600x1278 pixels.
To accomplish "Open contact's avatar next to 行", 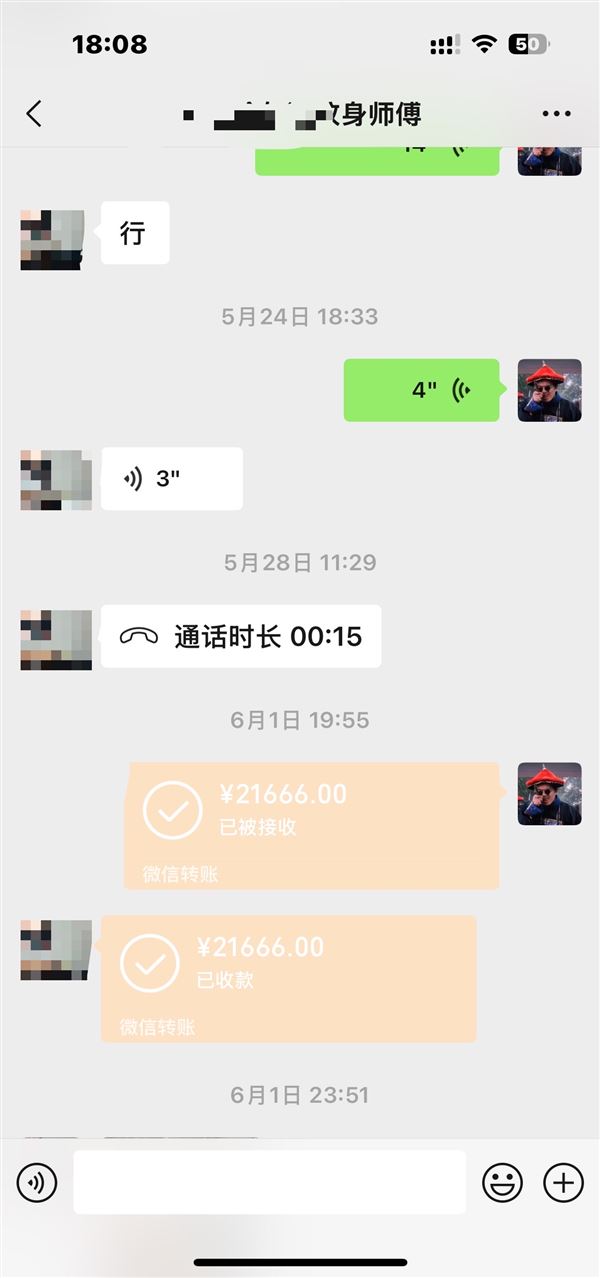I will coord(52,240).
